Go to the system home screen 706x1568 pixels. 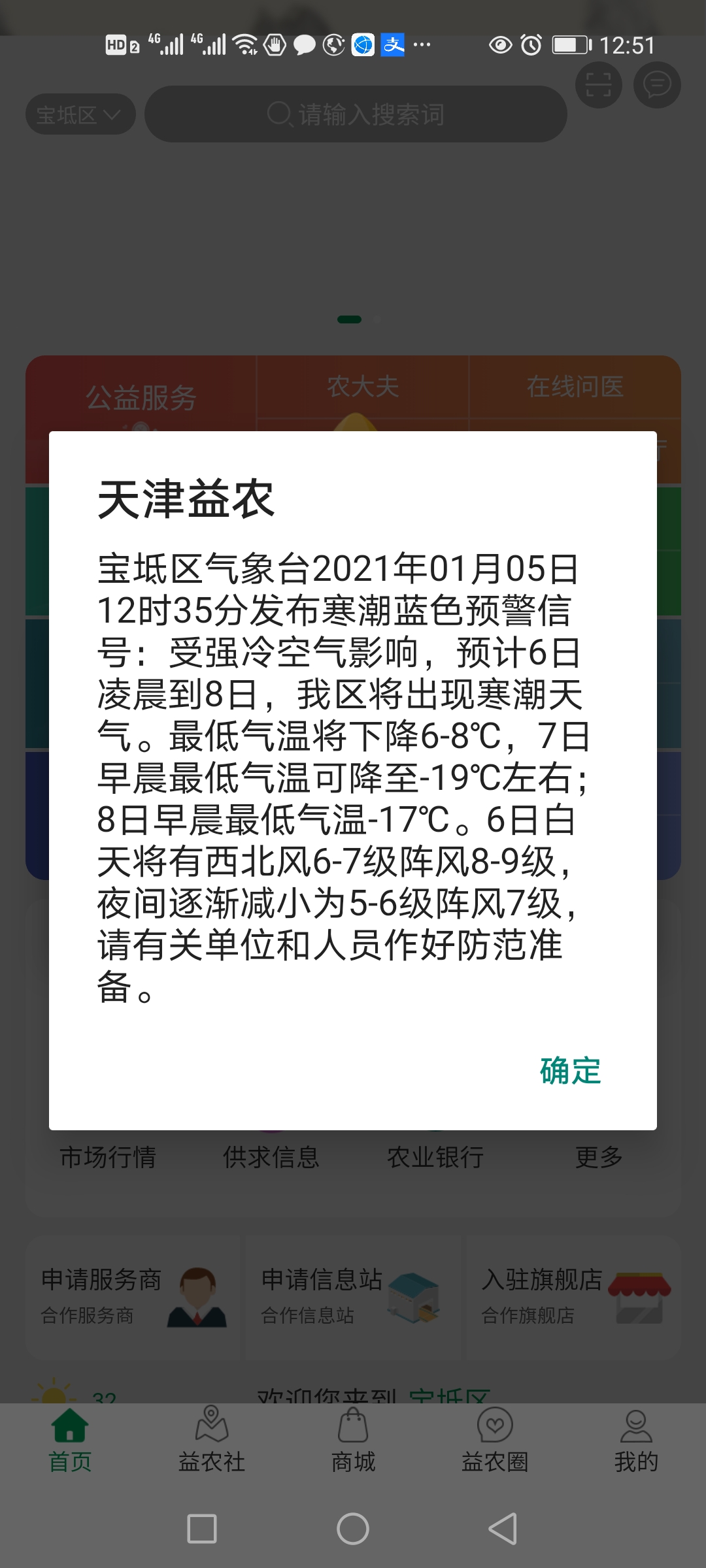pos(353,1529)
